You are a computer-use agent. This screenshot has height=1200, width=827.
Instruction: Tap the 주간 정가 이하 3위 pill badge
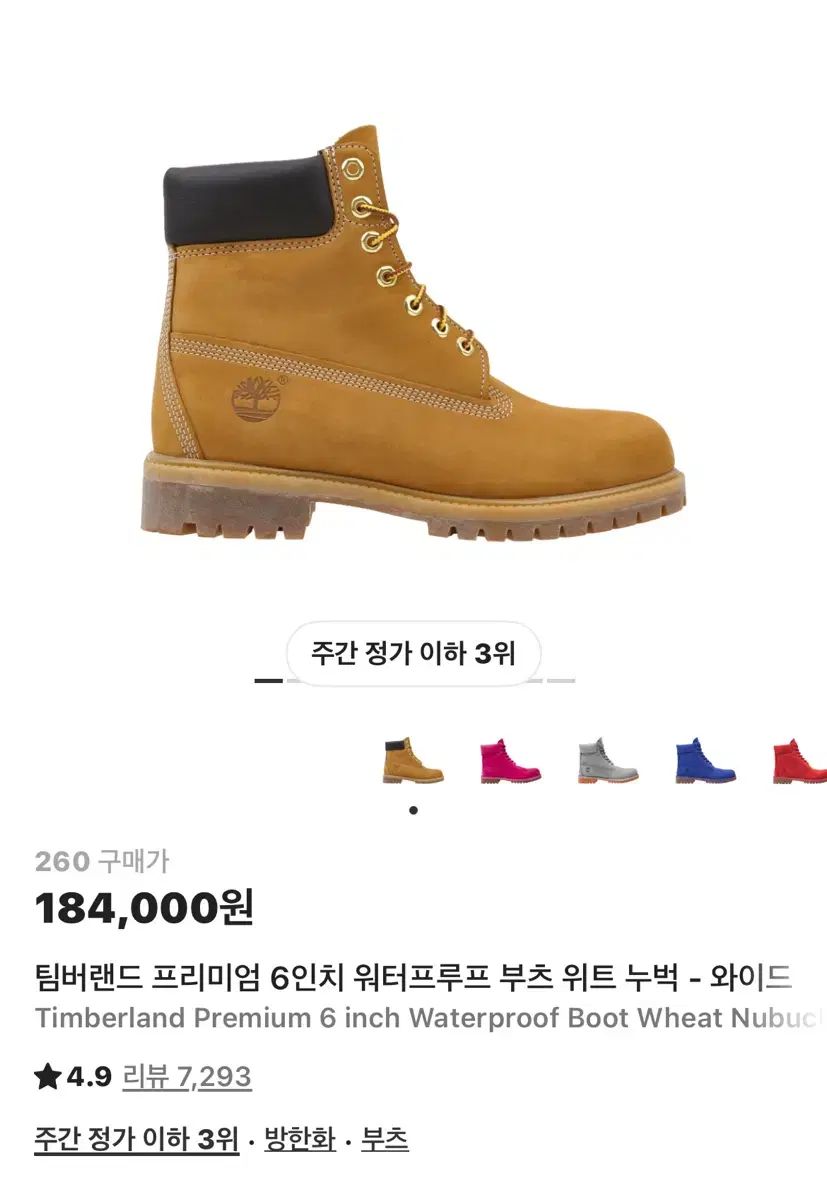(x=413, y=654)
